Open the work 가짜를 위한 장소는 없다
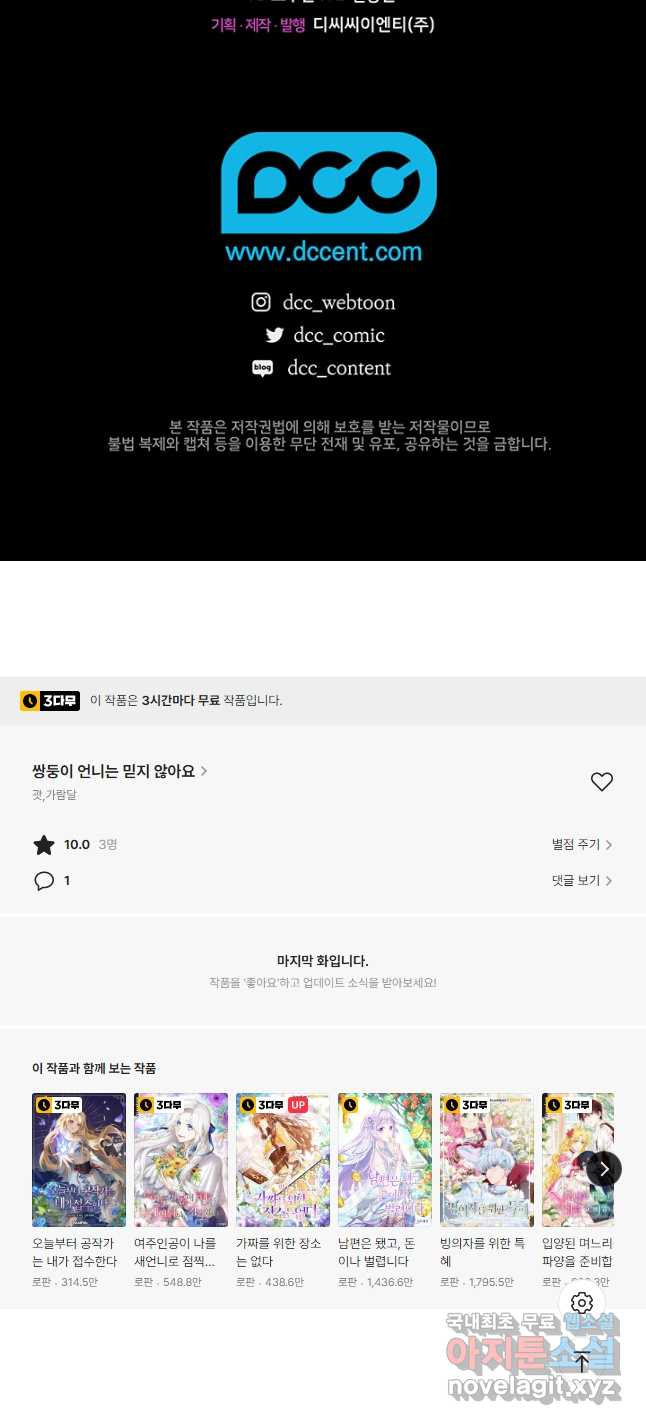Image resolution: width=646 pixels, height=1425 pixels. 283,1160
